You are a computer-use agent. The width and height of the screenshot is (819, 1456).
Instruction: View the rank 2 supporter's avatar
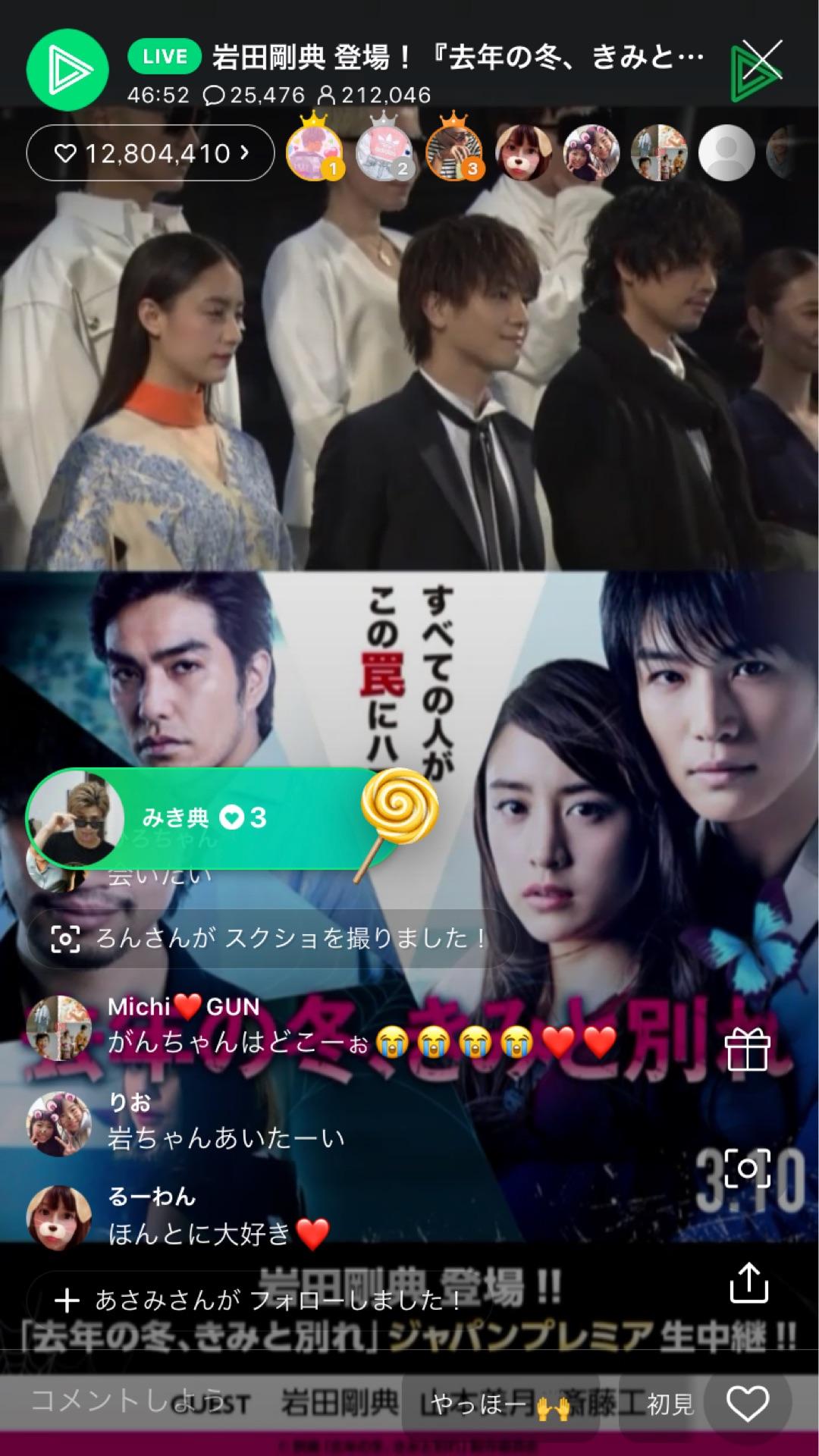384,154
